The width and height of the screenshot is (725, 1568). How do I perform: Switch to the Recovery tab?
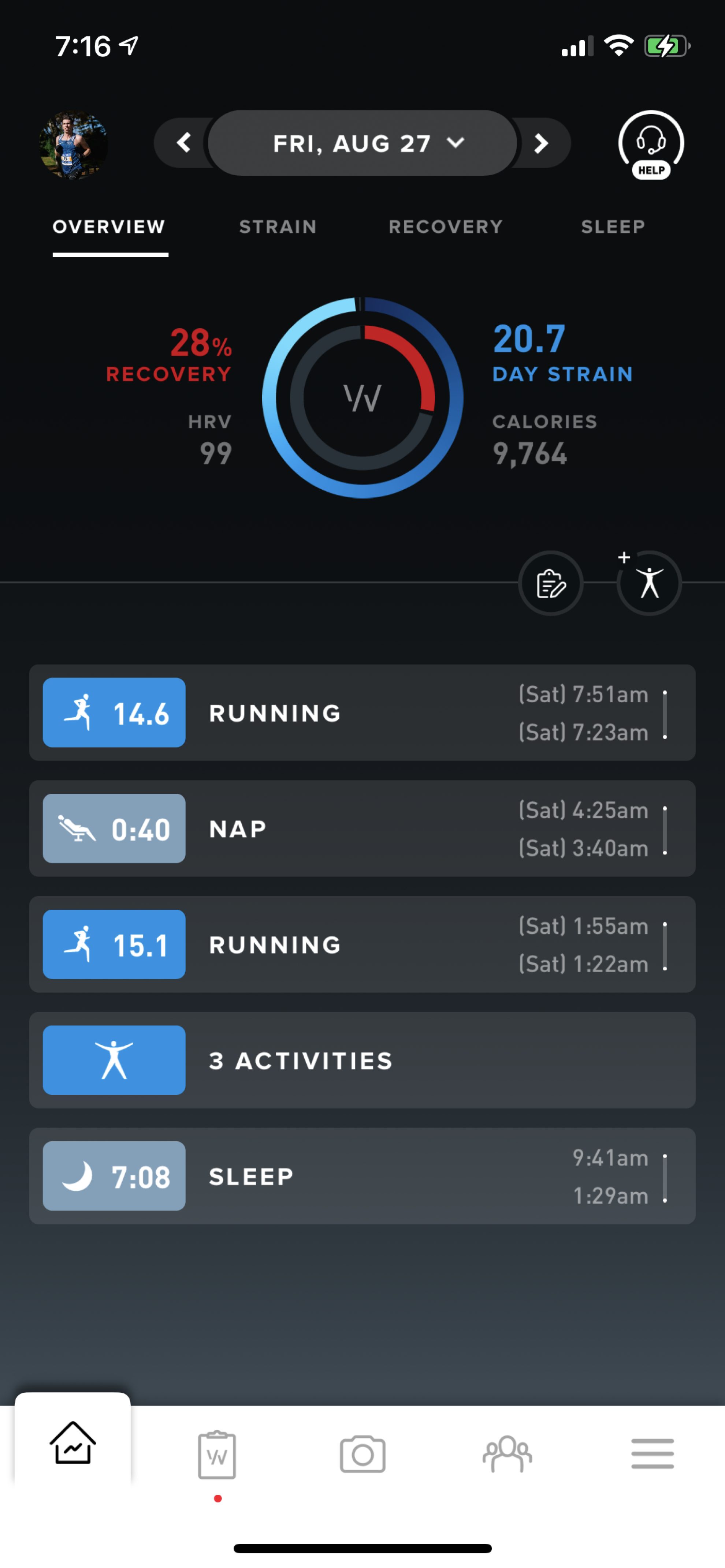[x=445, y=227]
